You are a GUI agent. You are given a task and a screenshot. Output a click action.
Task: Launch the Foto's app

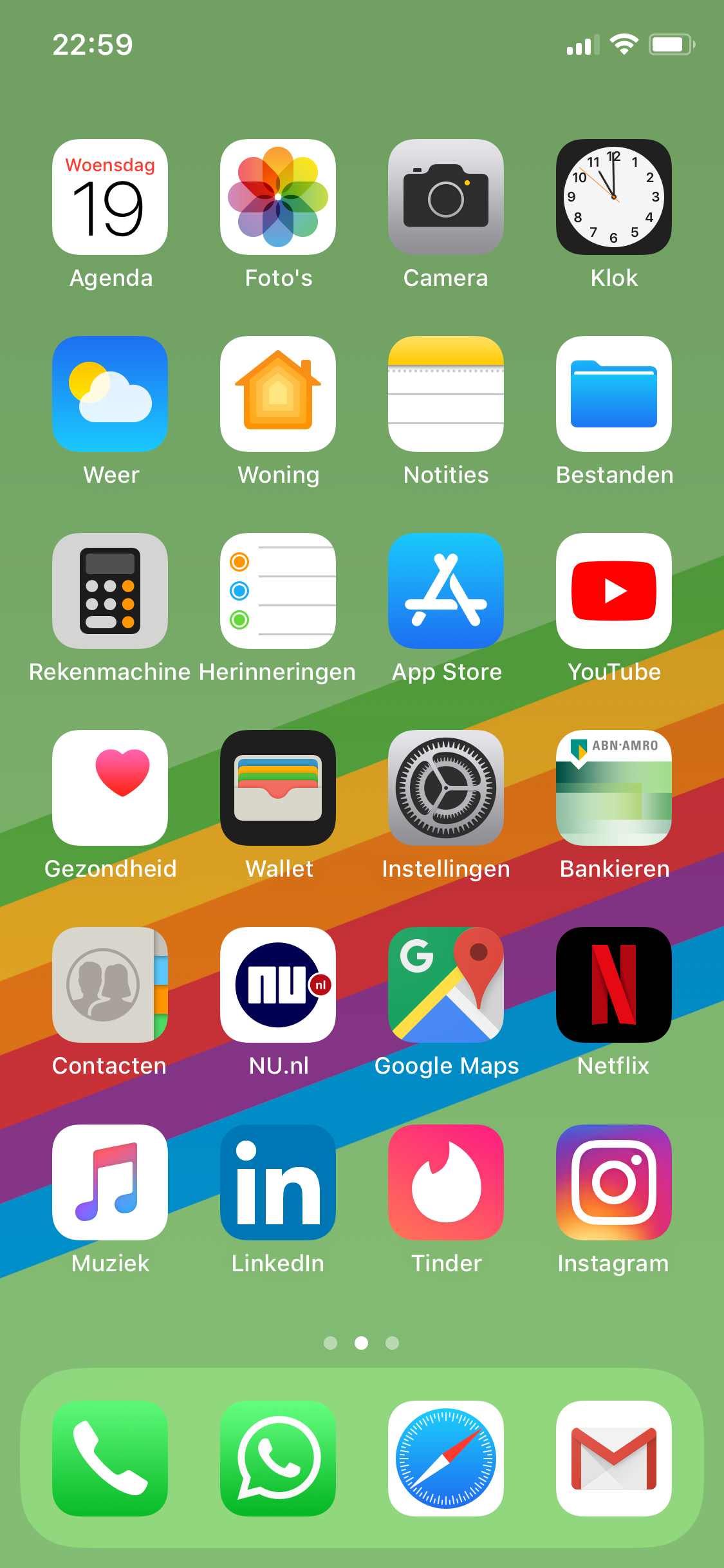point(278,197)
